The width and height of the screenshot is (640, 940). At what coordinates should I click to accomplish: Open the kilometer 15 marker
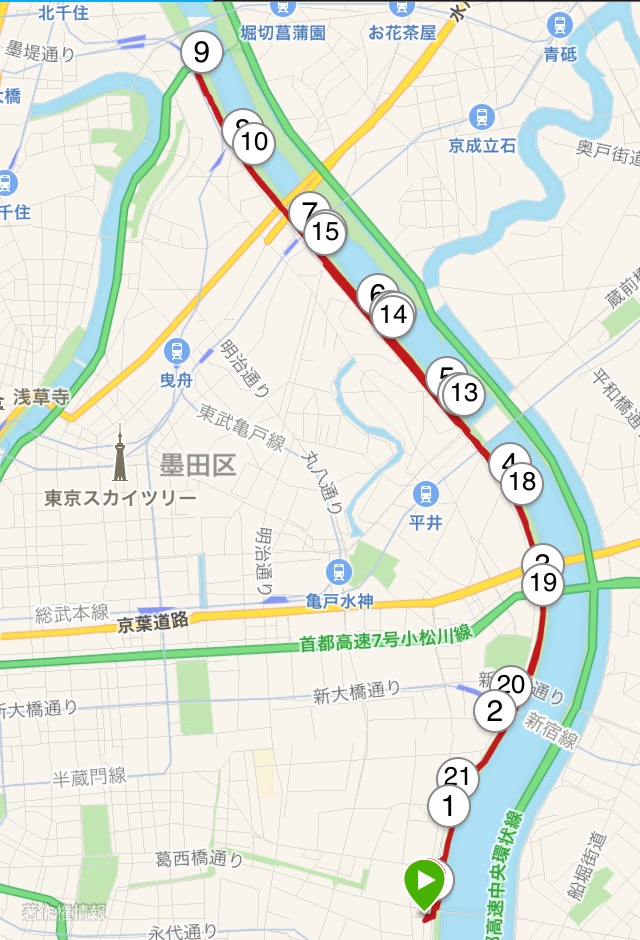[x=325, y=233]
